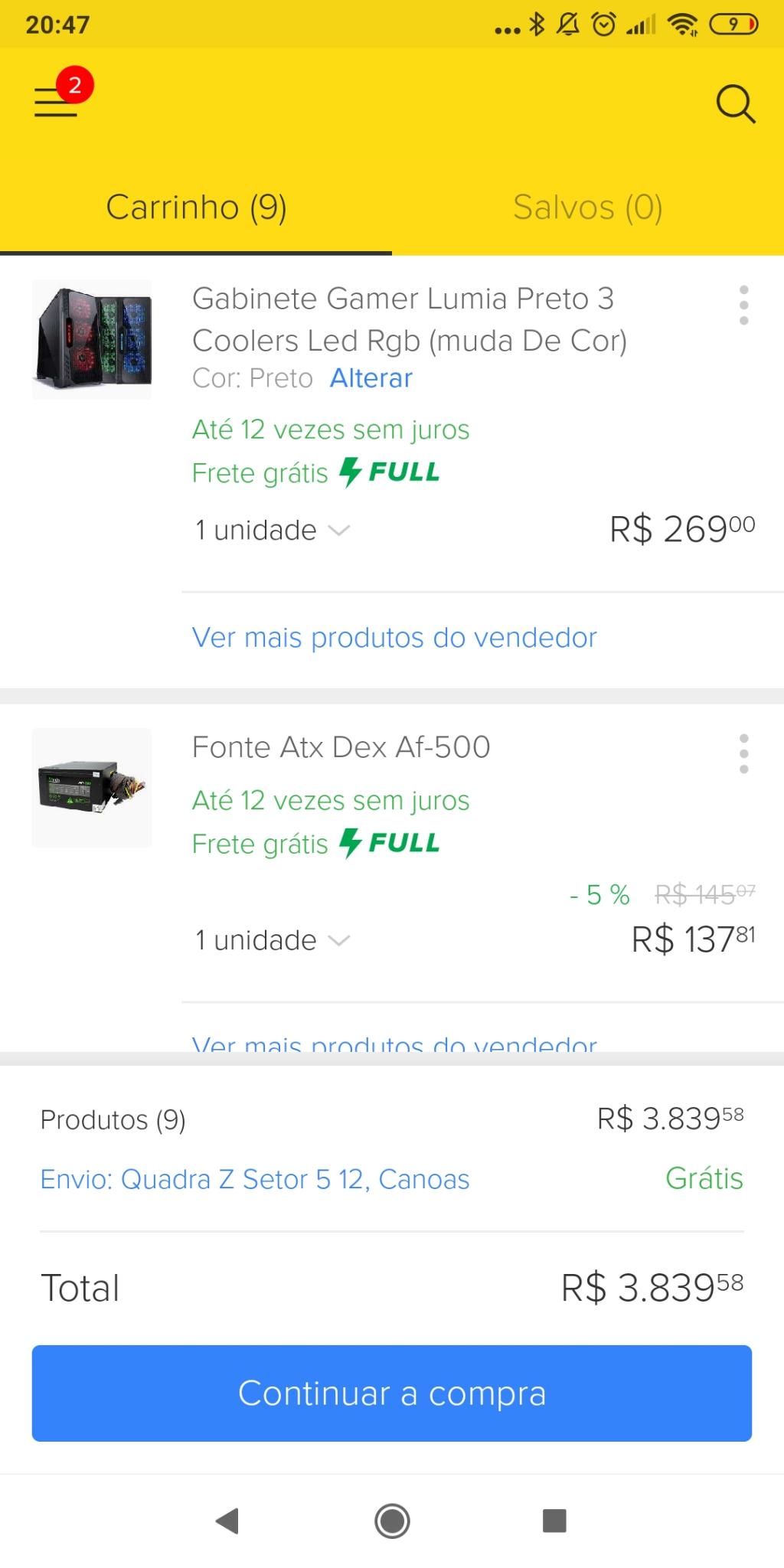Screen dimensions: 784x1568
Task: Open the Gabinete Gamer Lumia product image
Action: tap(92, 339)
